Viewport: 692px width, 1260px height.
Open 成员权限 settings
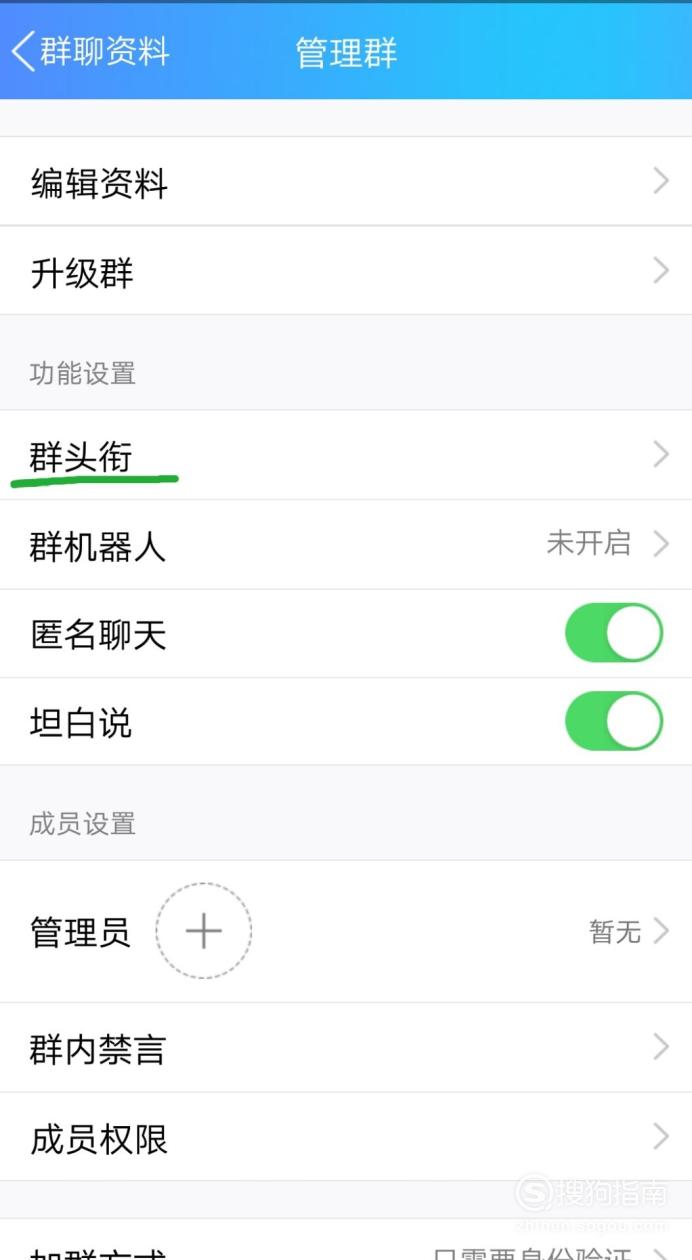click(346, 1137)
